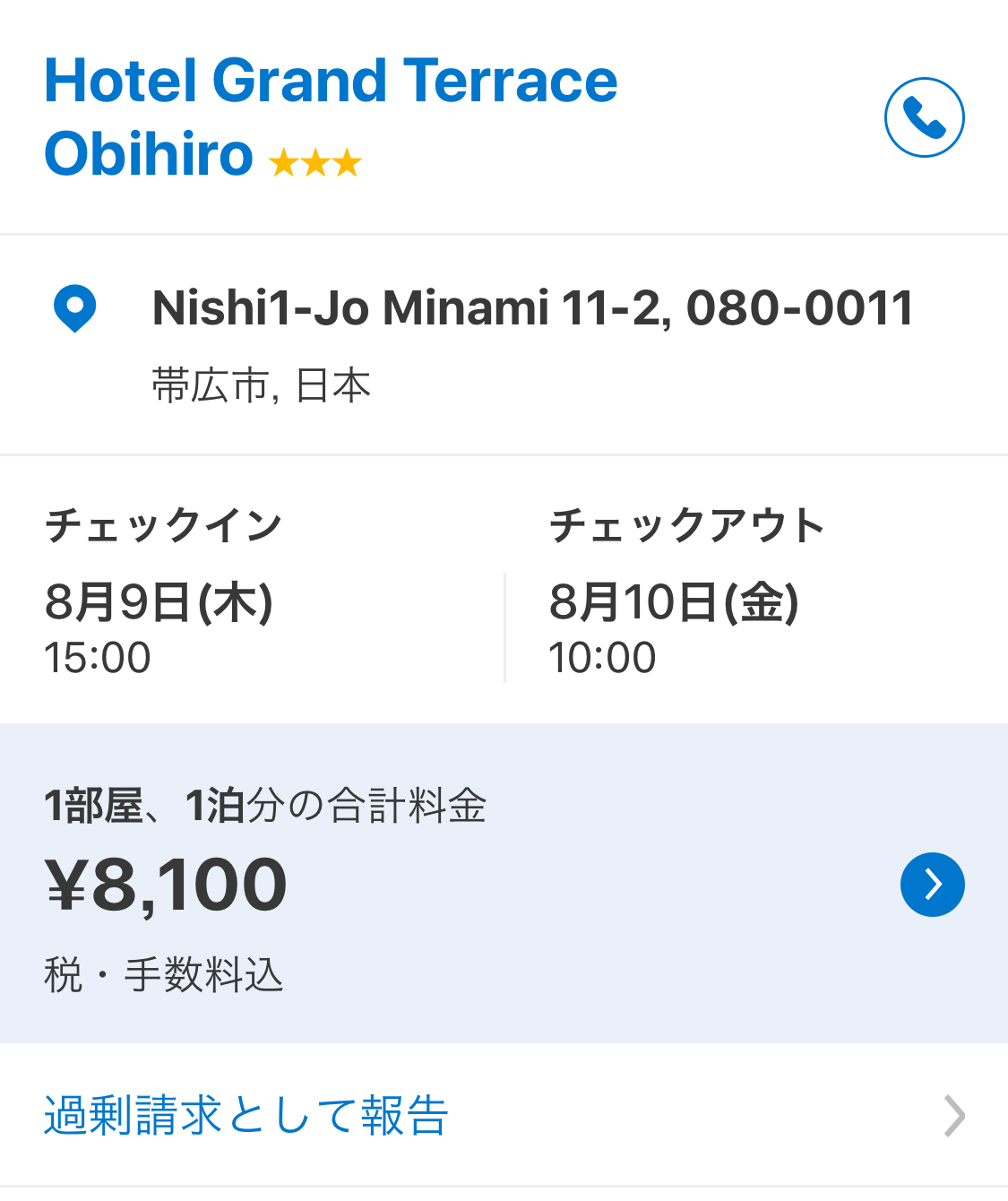Open the address Nishi1-Jo Minami 11-2 map
The image size is (1008, 1201).
coord(532,309)
